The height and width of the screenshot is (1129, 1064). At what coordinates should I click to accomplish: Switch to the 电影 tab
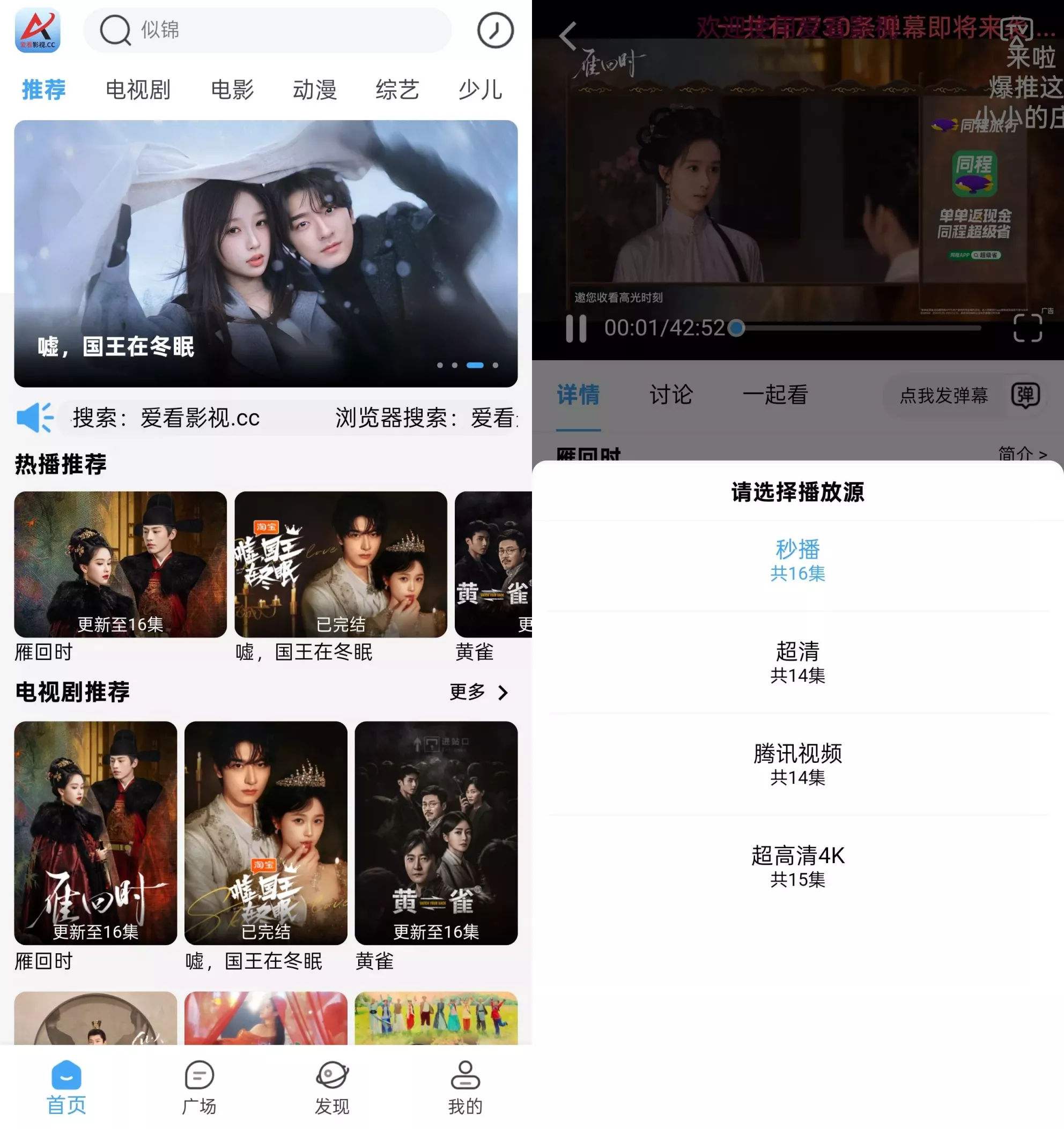[232, 89]
